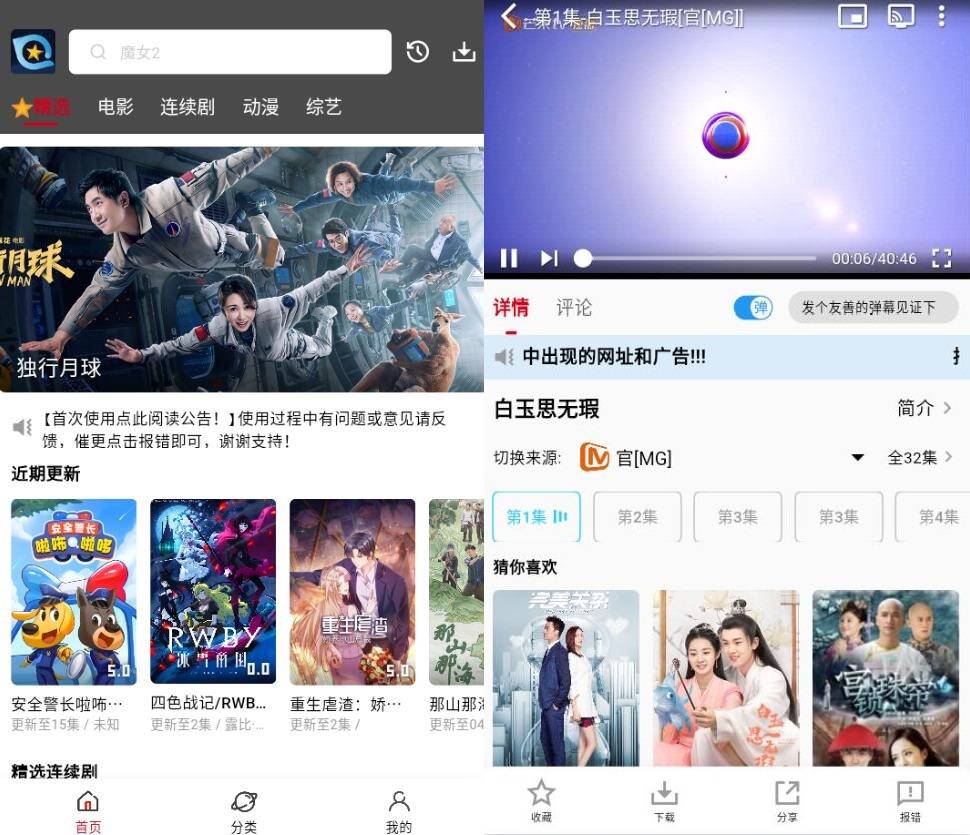This screenshot has width=970, height=835.
Task: Open watch history clock icon
Action: click(x=418, y=52)
